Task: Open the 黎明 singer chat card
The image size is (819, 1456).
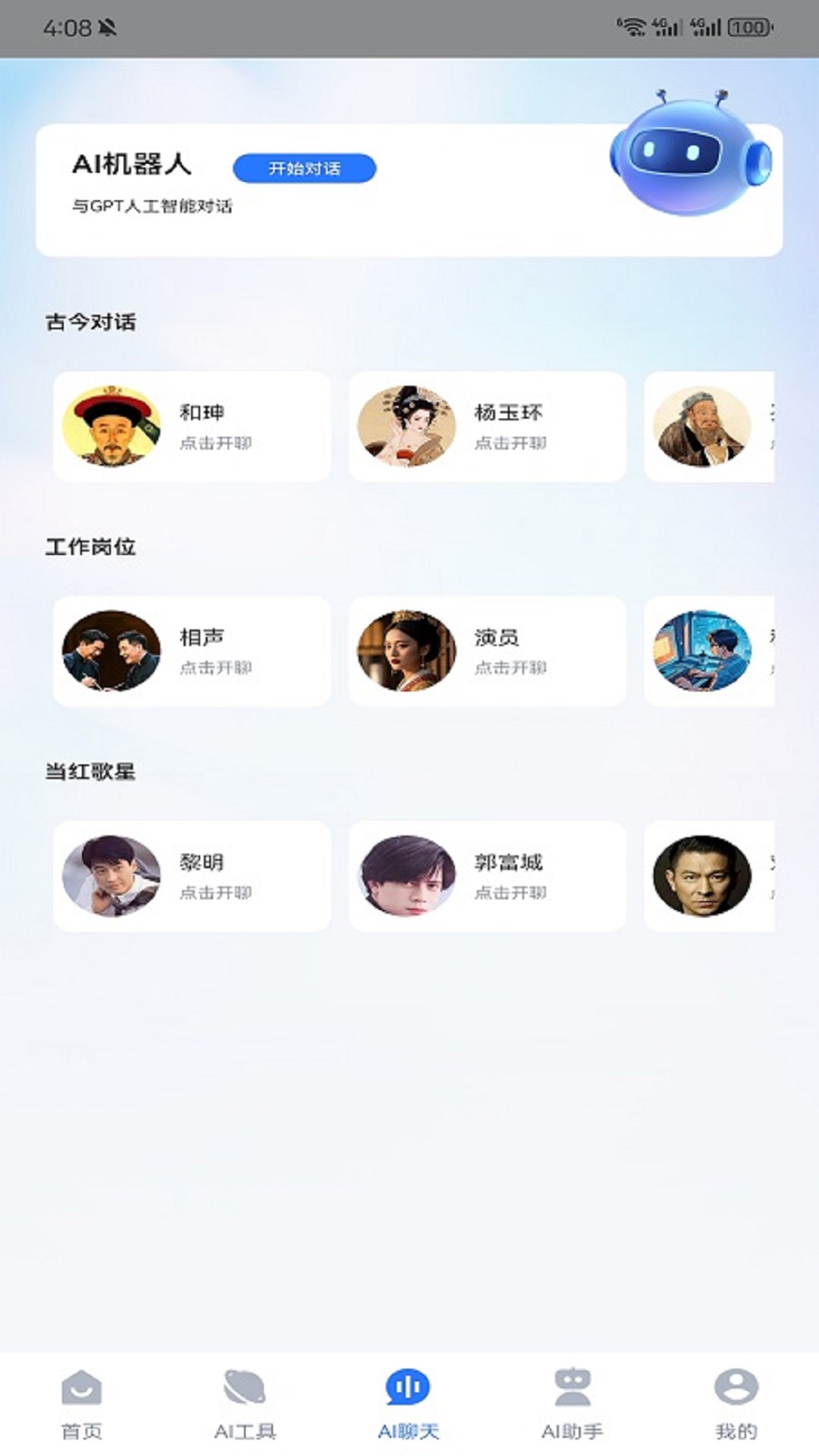Action: 191,876
